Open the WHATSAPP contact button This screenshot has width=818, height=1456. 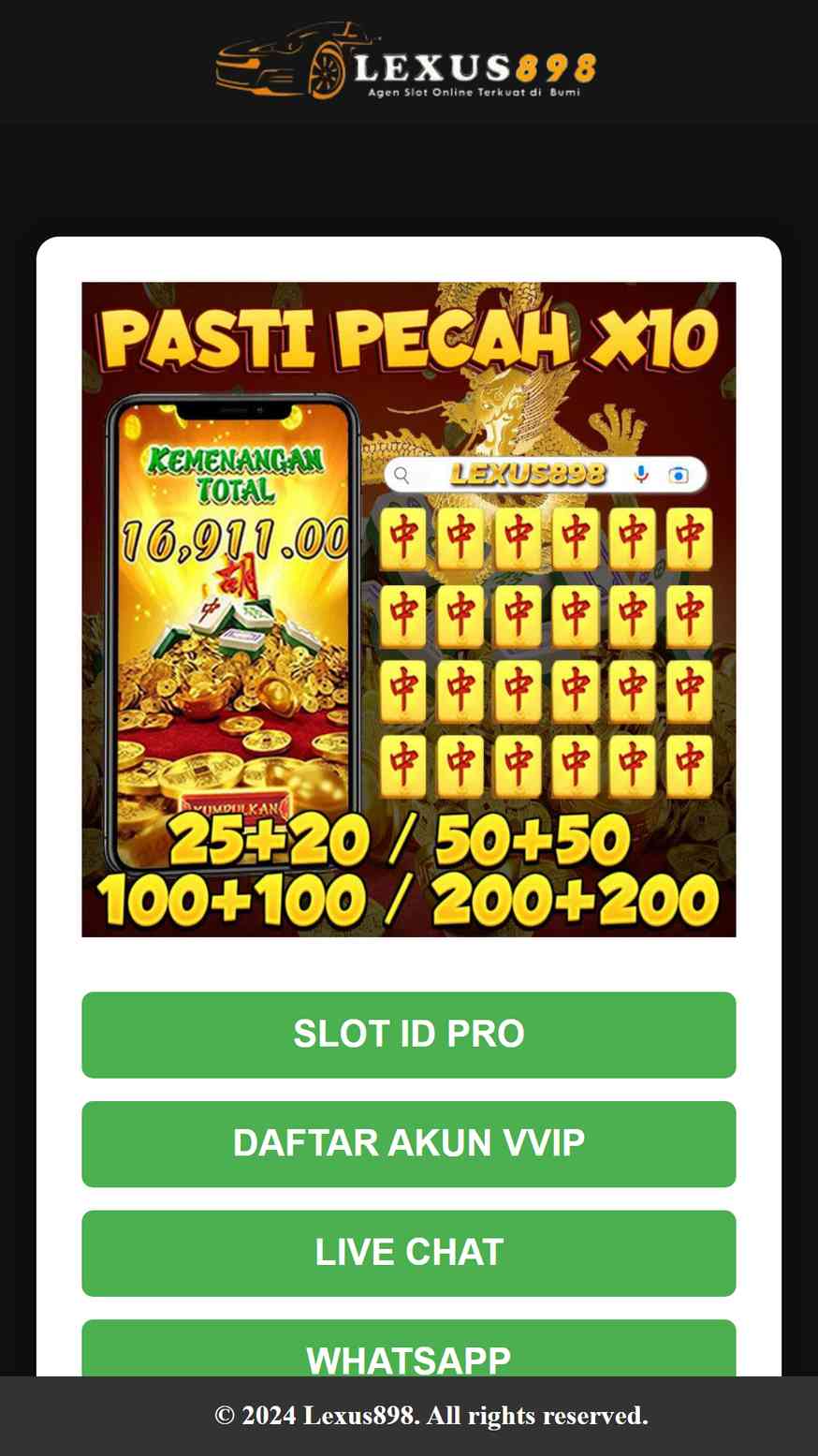coord(409,1351)
